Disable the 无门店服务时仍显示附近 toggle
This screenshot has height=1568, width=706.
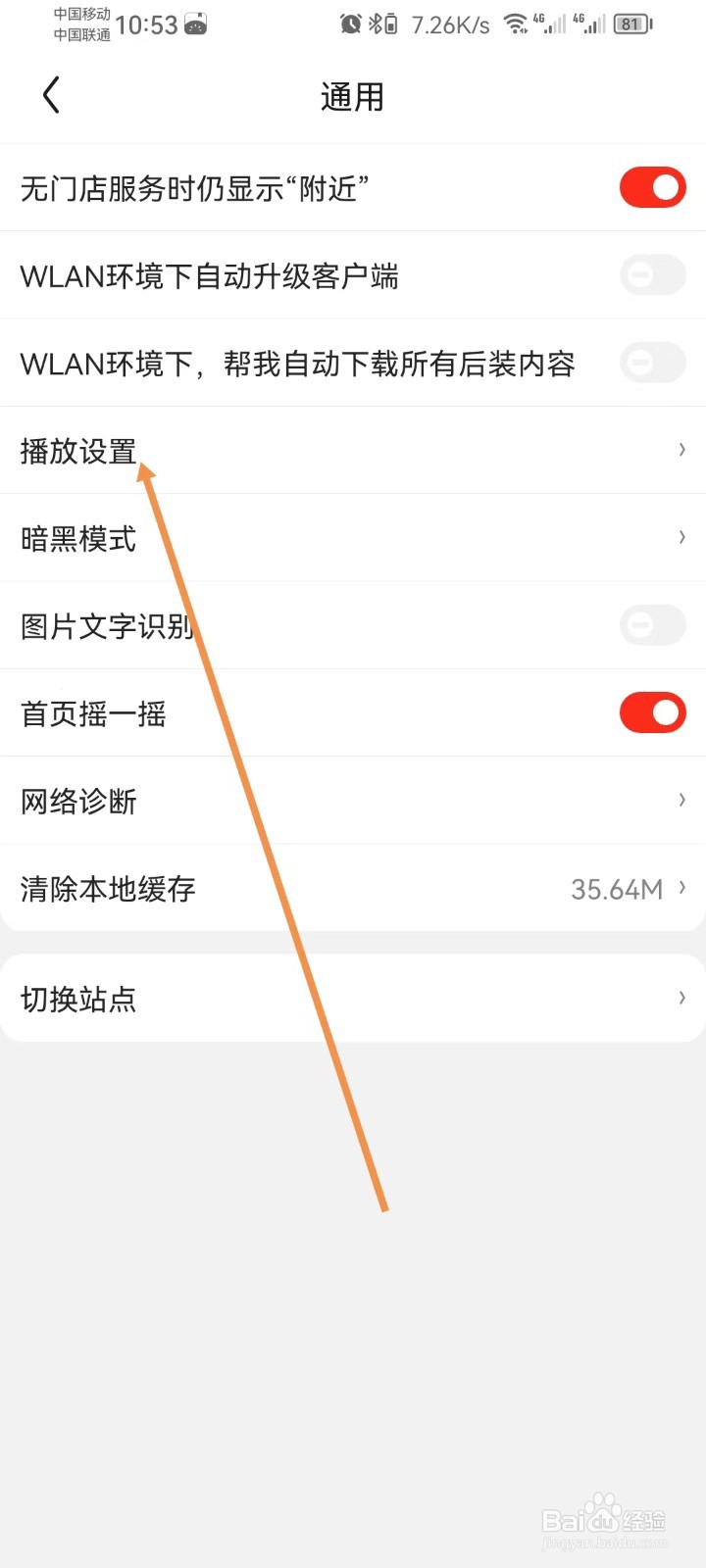[652, 187]
